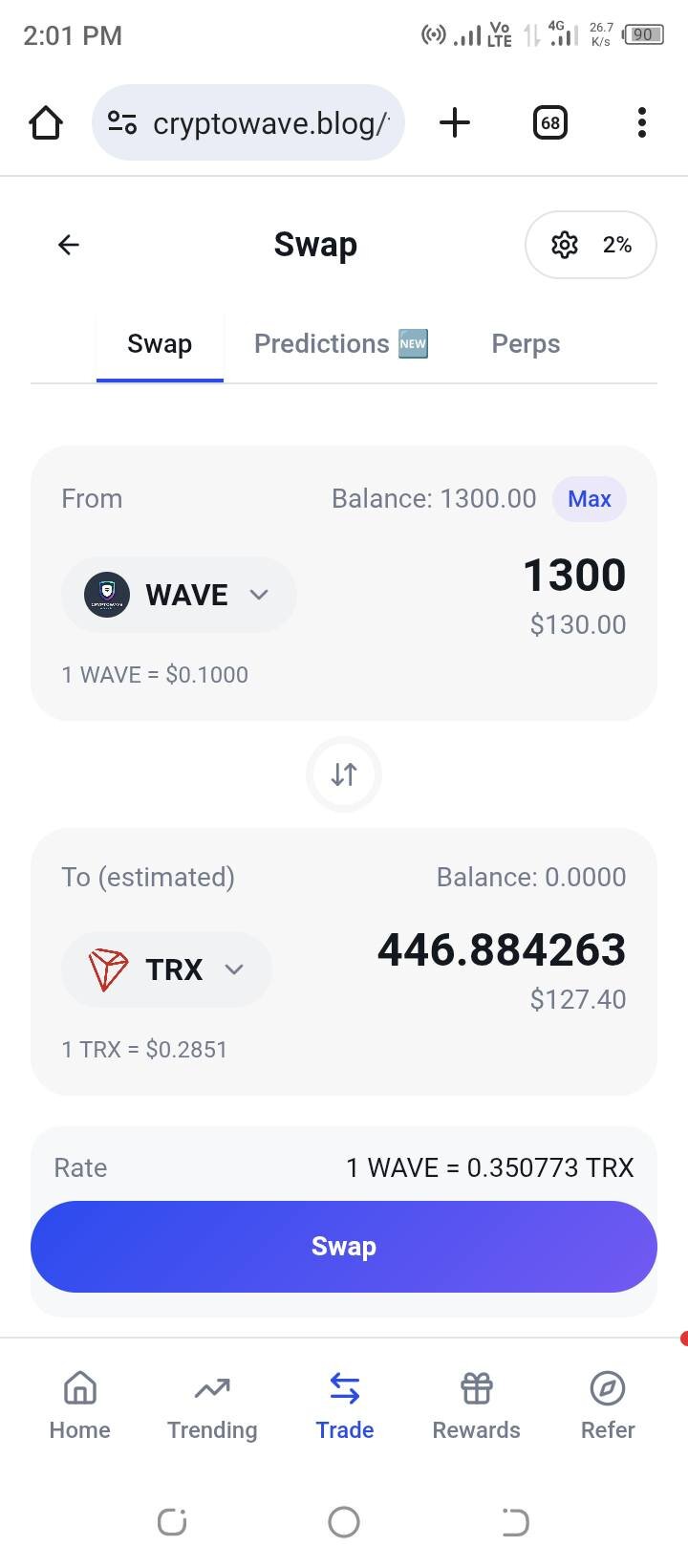
Task: Open the Trending tab
Action: [x=212, y=1404]
